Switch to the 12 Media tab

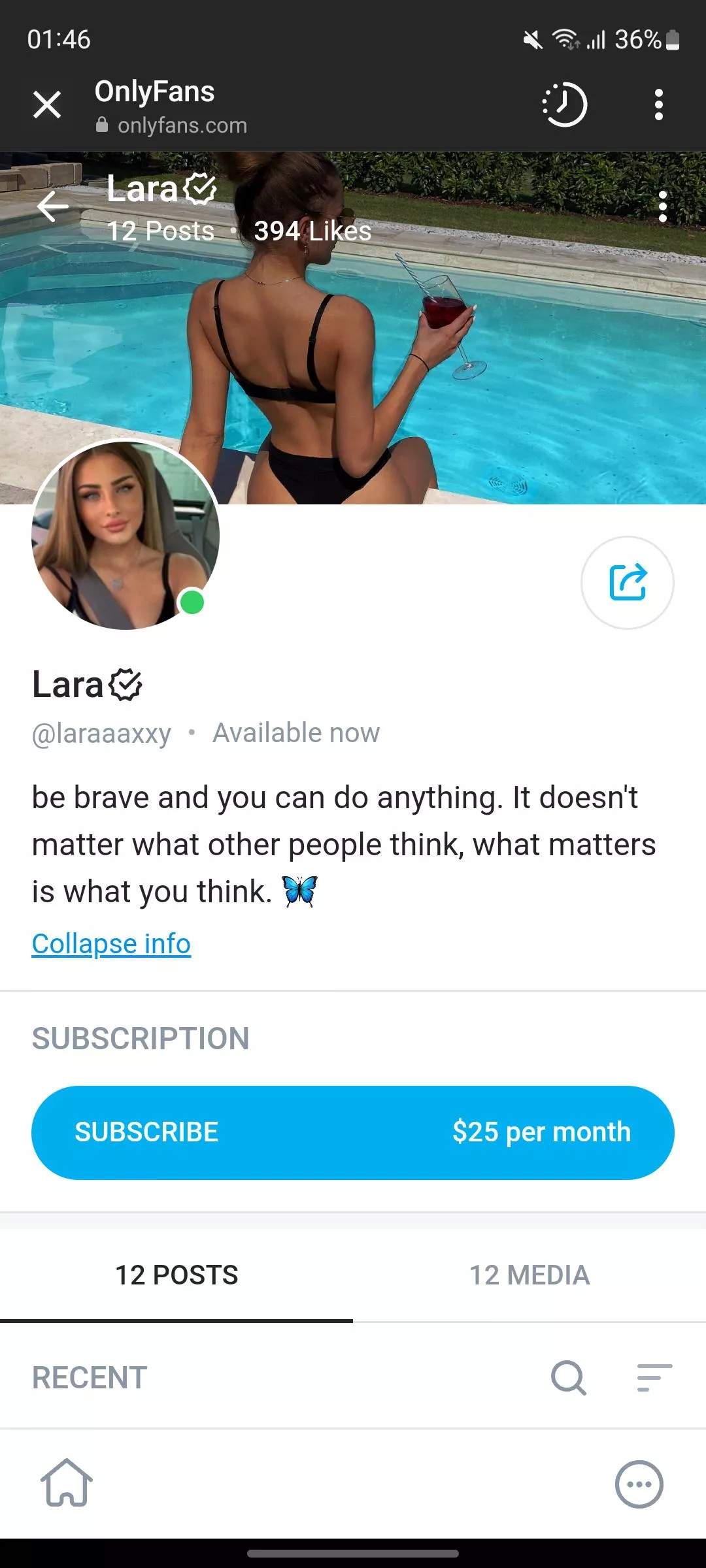click(529, 1275)
